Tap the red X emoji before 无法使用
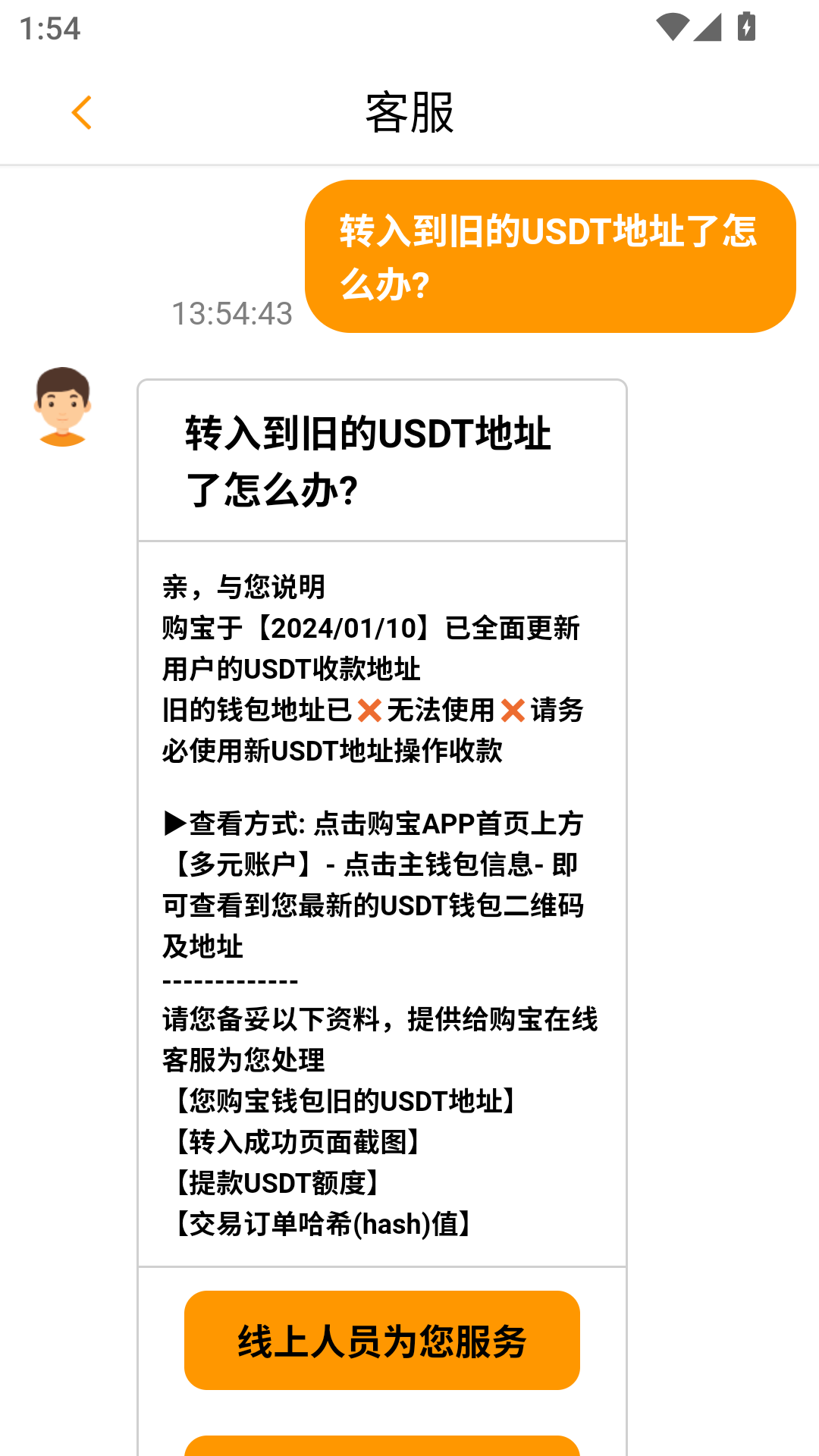This screenshot has height=1456, width=819. (369, 711)
